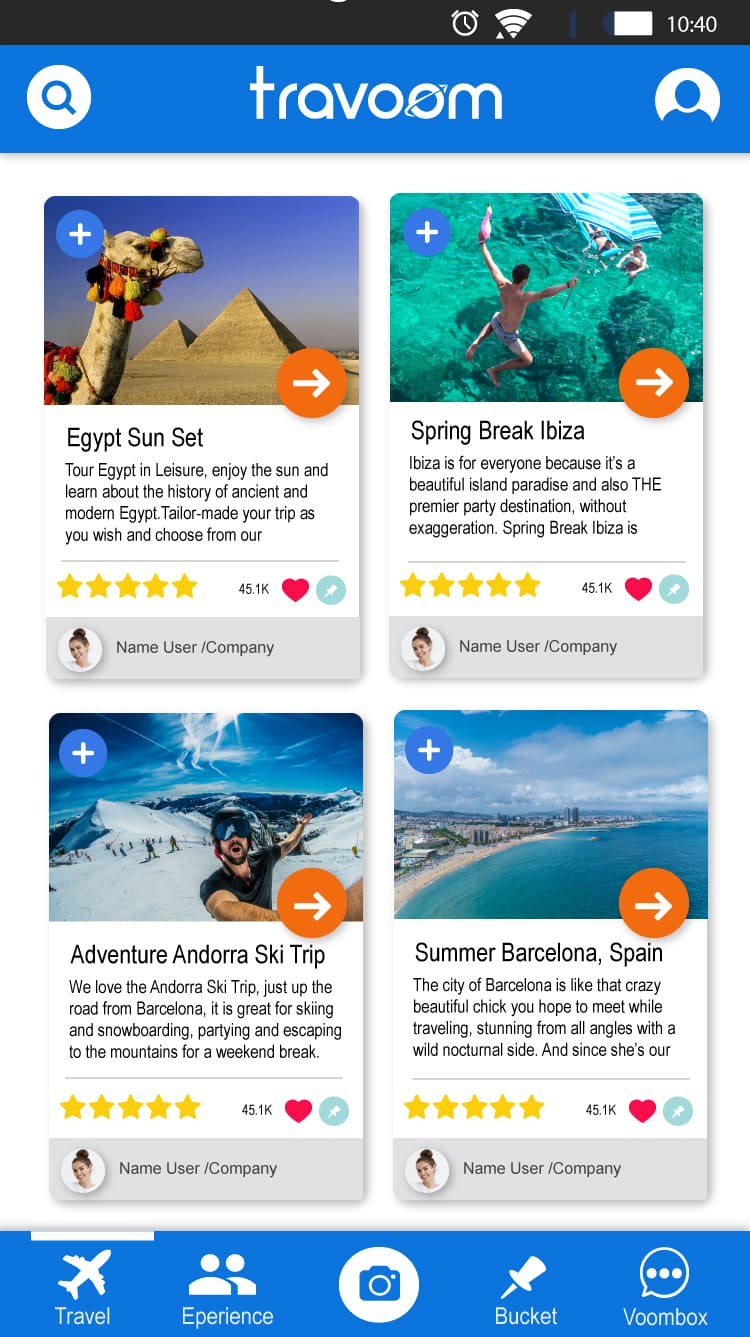Open Adventure Andorra Ski Trip arrow button
Viewport: 750px width, 1337px height.
point(312,905)
